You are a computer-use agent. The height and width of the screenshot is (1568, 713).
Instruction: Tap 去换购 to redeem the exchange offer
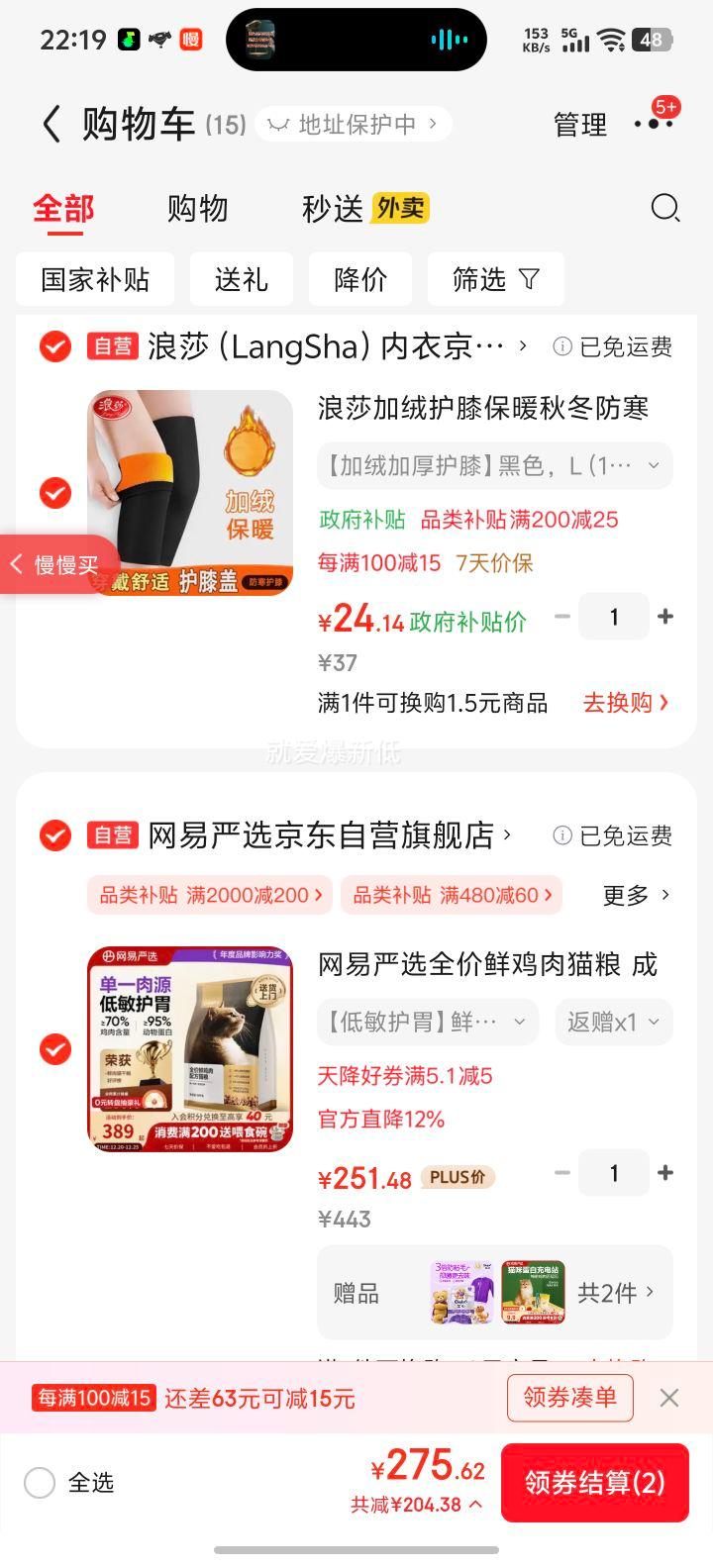click(624, 703)
